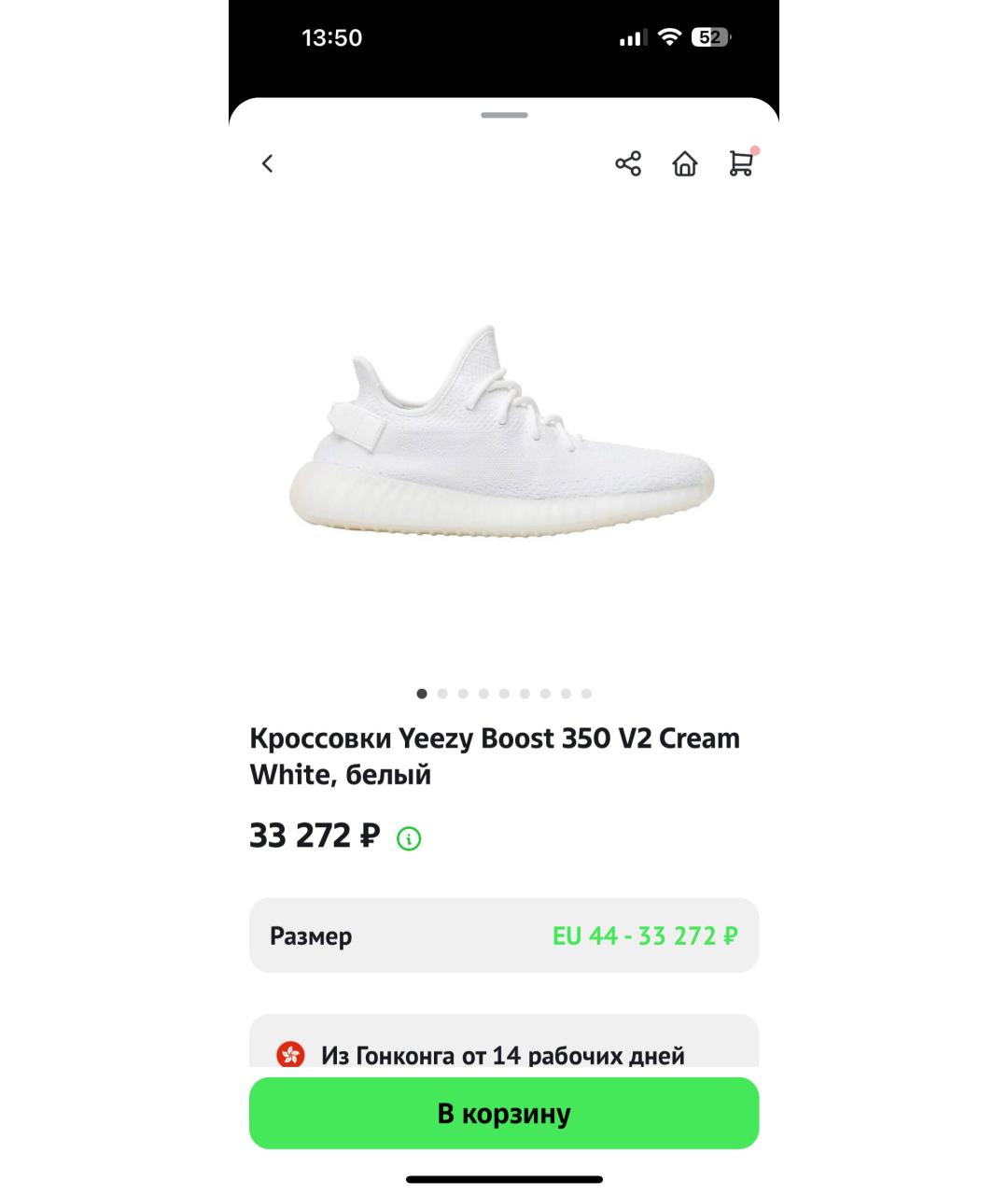Open the home screen via home icon
The height and width of the screenshot is (1195, 1008).
(x=685, y=163)
